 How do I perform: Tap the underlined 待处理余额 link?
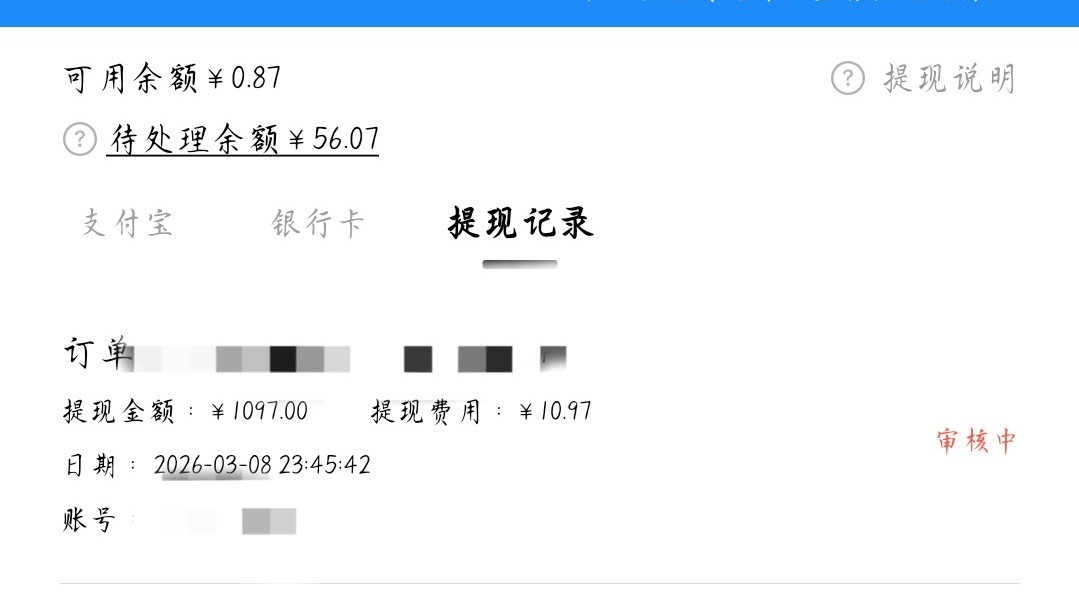(x=243, y=139)
